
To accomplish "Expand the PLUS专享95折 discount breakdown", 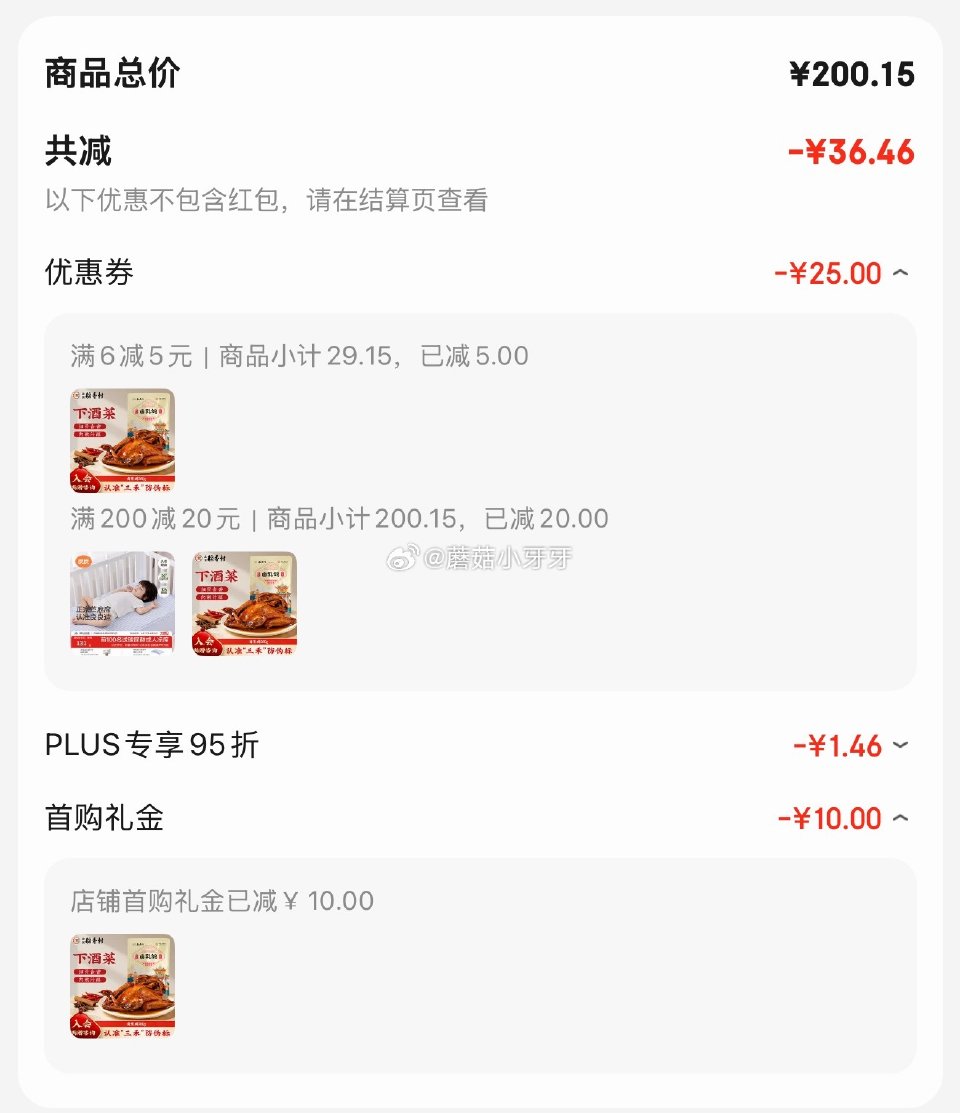I will coord(903,745).
